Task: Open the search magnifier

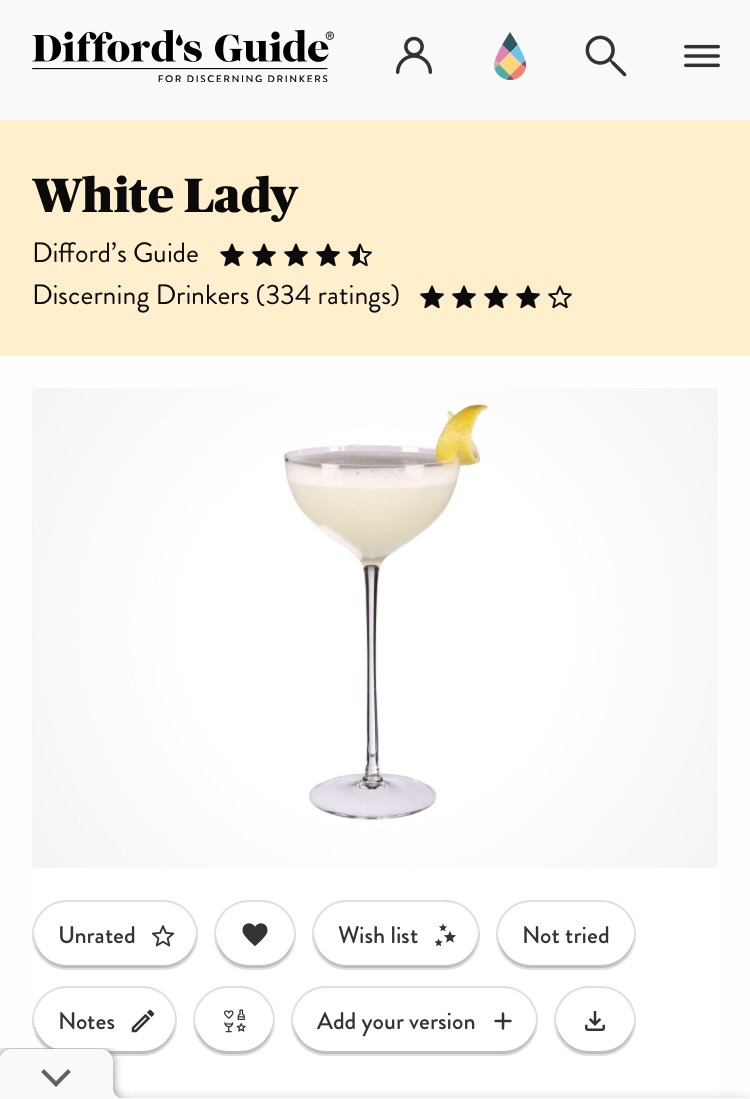Action: tap(605, 56)
